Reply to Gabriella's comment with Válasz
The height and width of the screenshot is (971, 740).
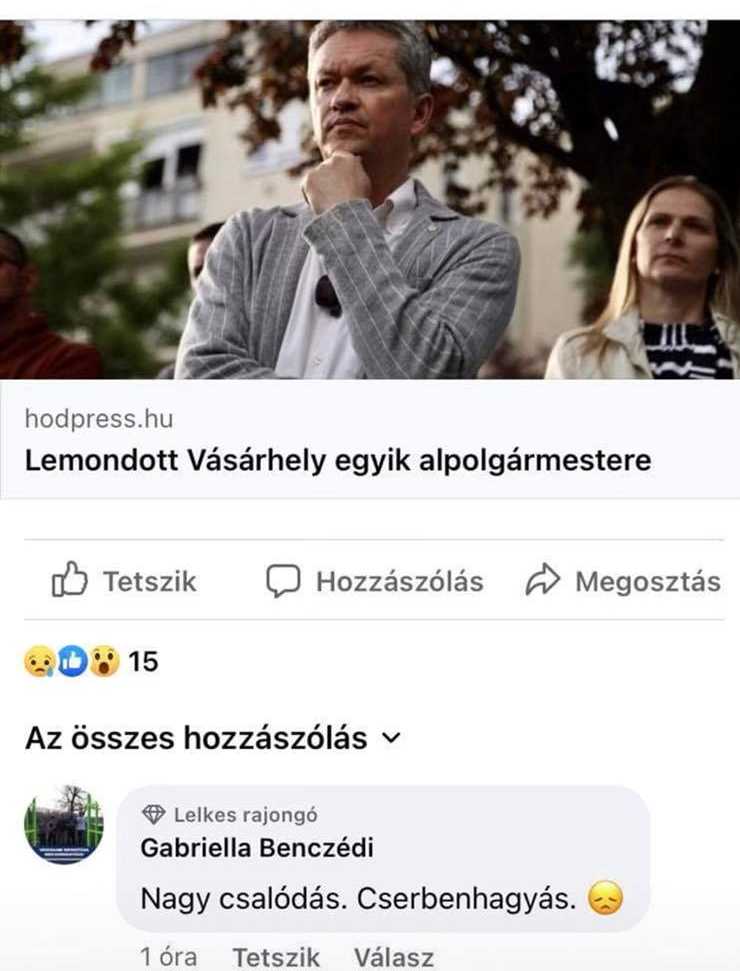tap(394, 957)
